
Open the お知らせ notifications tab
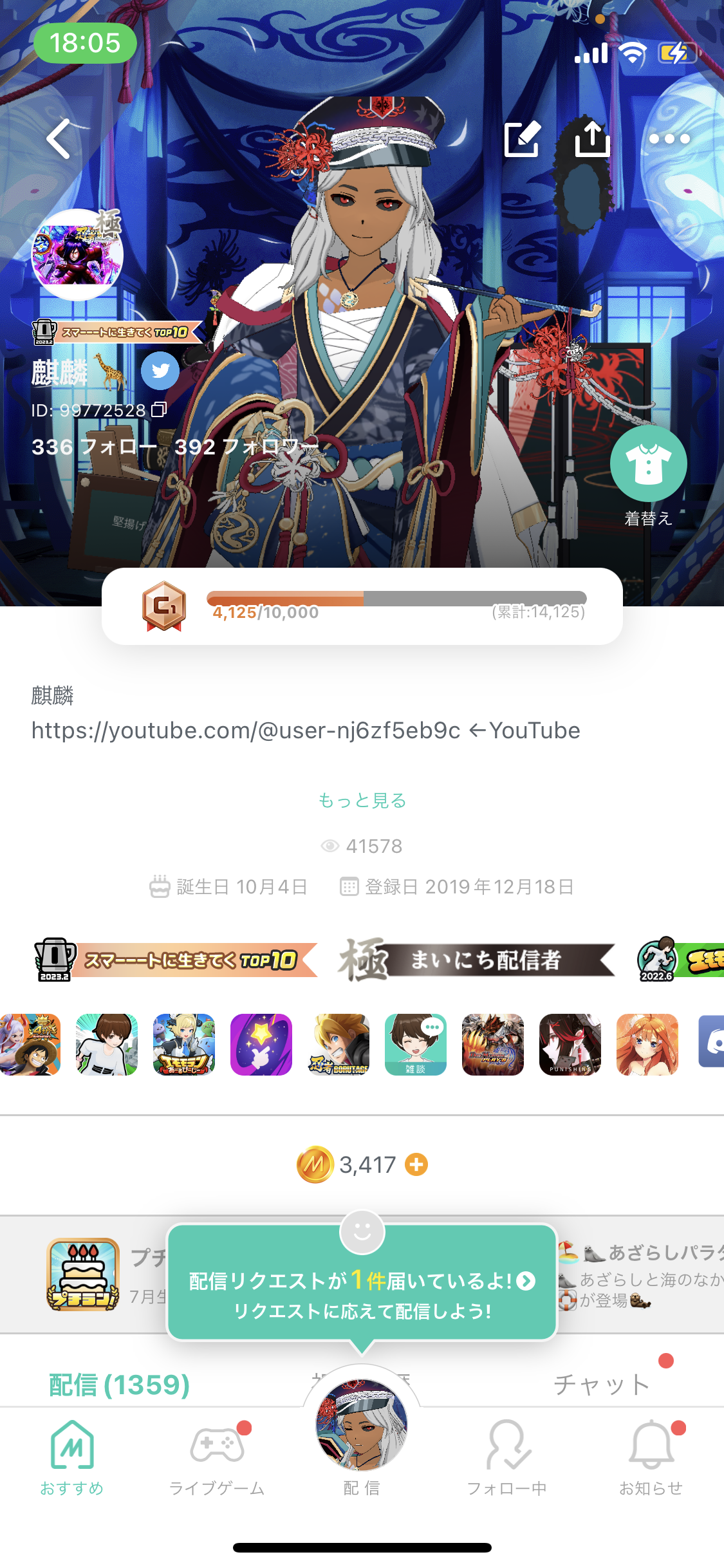(x=651, y=1458)
